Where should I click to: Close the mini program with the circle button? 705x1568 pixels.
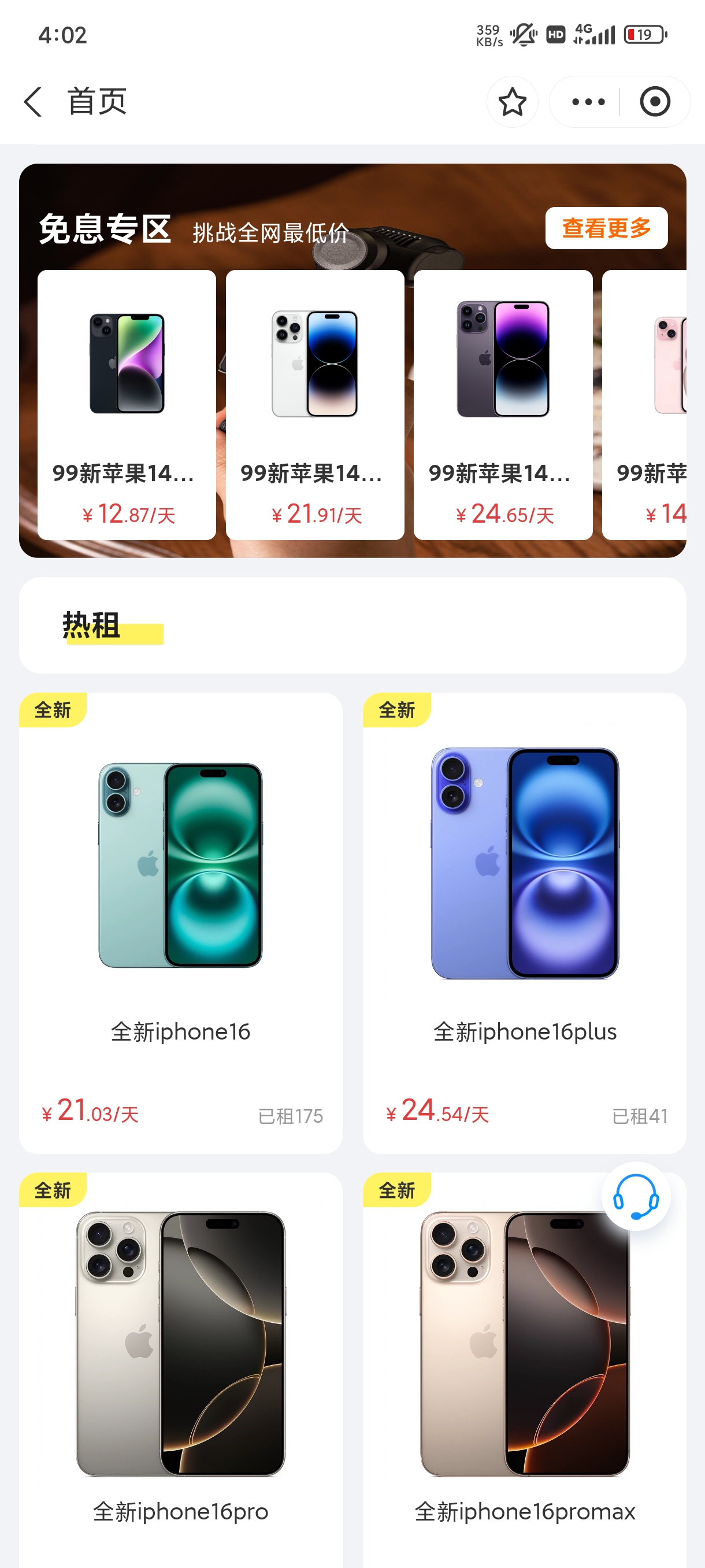tap(655, 102)
